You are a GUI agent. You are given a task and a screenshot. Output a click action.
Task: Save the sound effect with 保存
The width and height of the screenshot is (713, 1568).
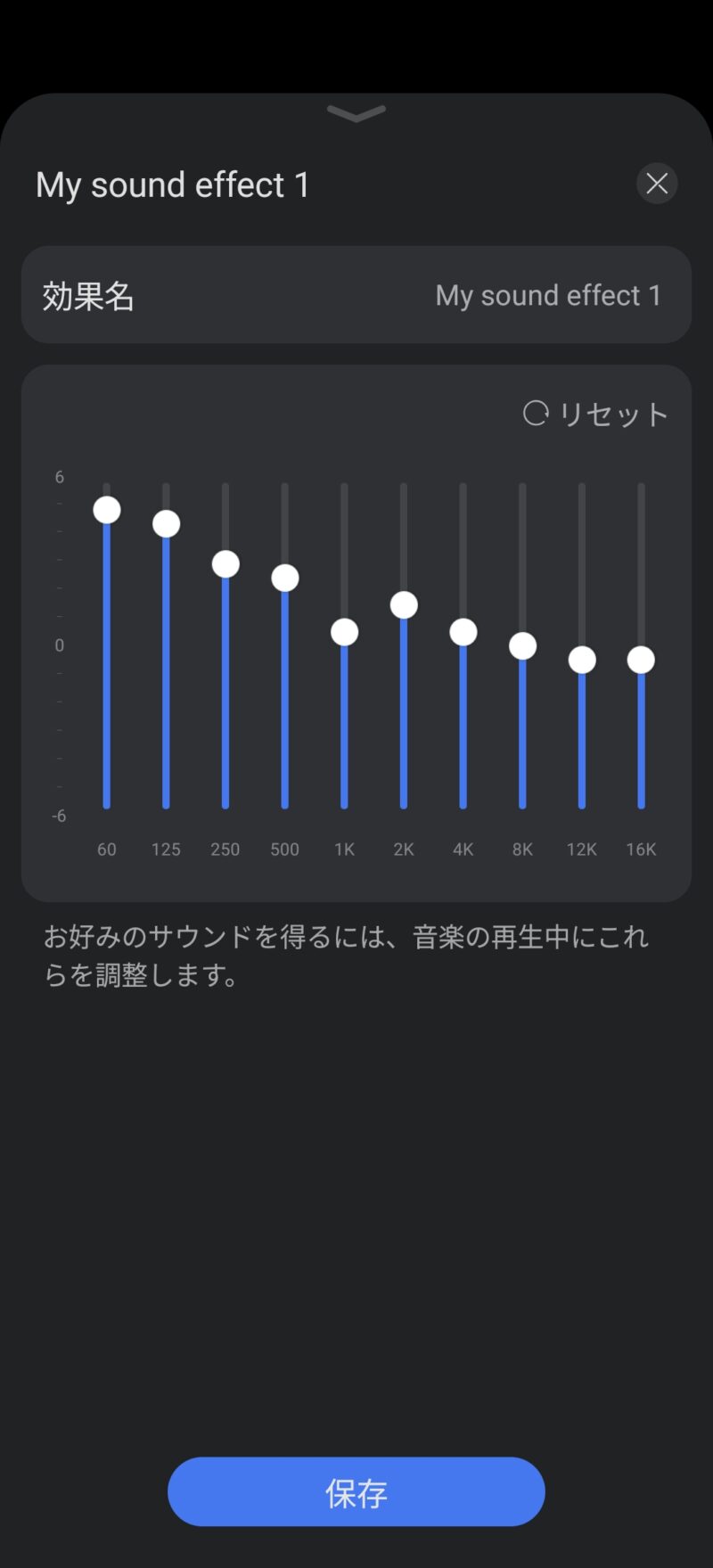[356, 1491]
